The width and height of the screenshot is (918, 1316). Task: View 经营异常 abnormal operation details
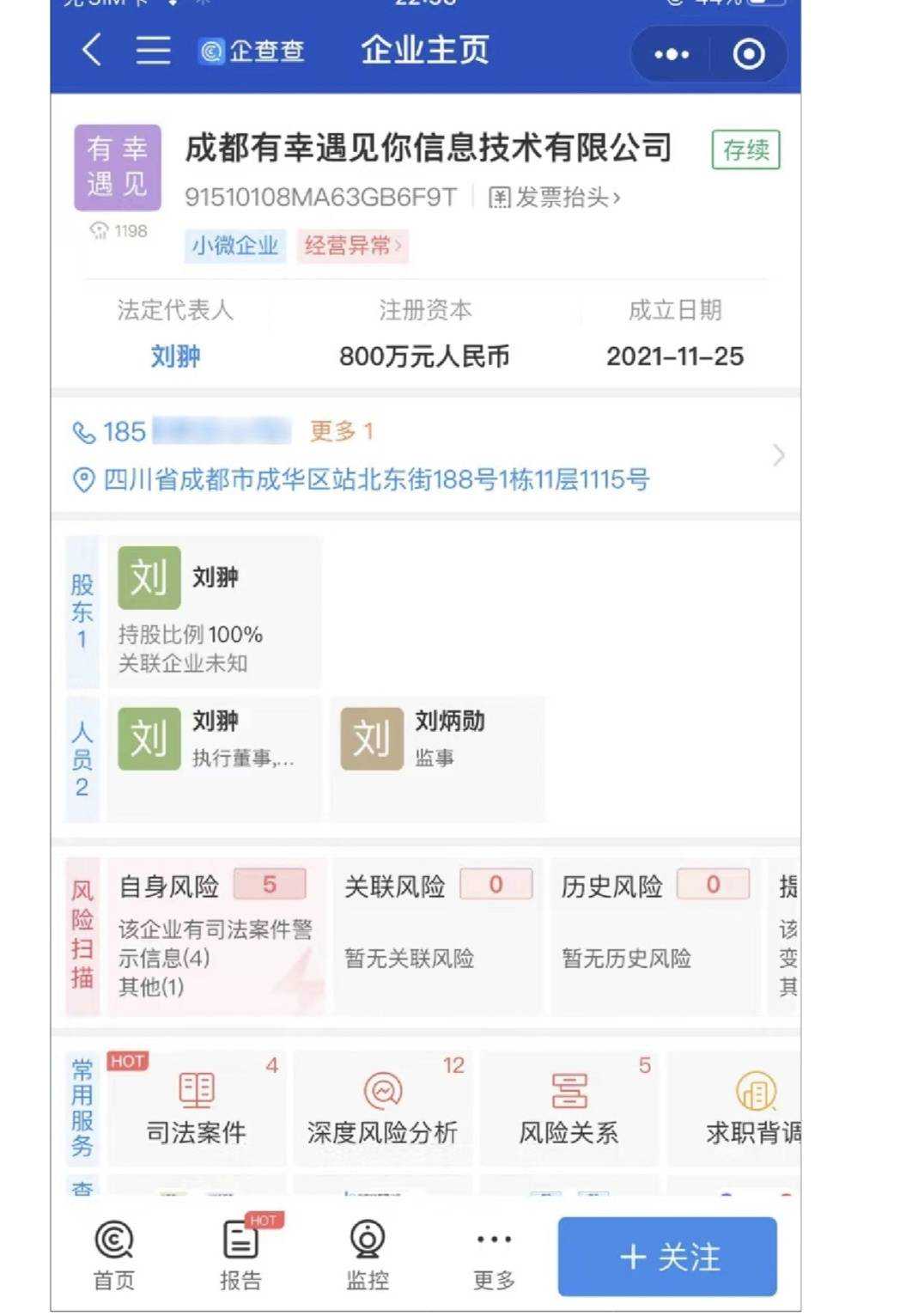[352, 246]
